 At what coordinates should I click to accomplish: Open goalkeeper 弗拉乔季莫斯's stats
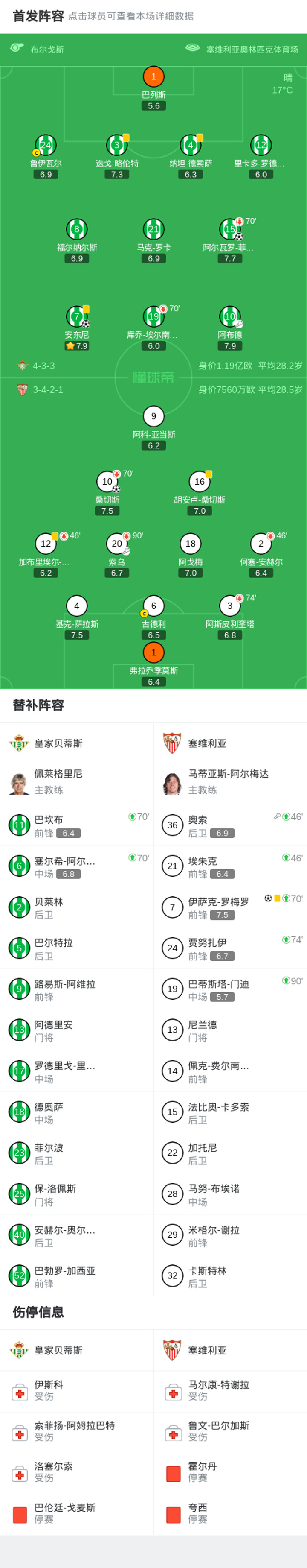click(x=153, y=653)
